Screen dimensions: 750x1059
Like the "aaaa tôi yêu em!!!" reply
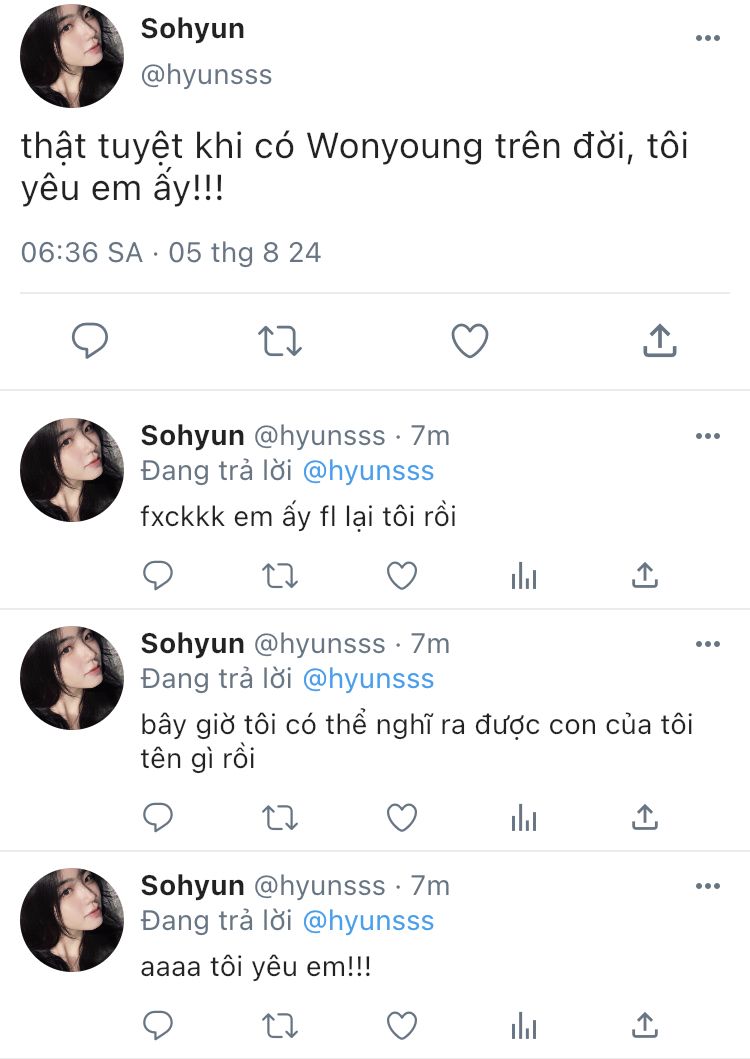401,1025
